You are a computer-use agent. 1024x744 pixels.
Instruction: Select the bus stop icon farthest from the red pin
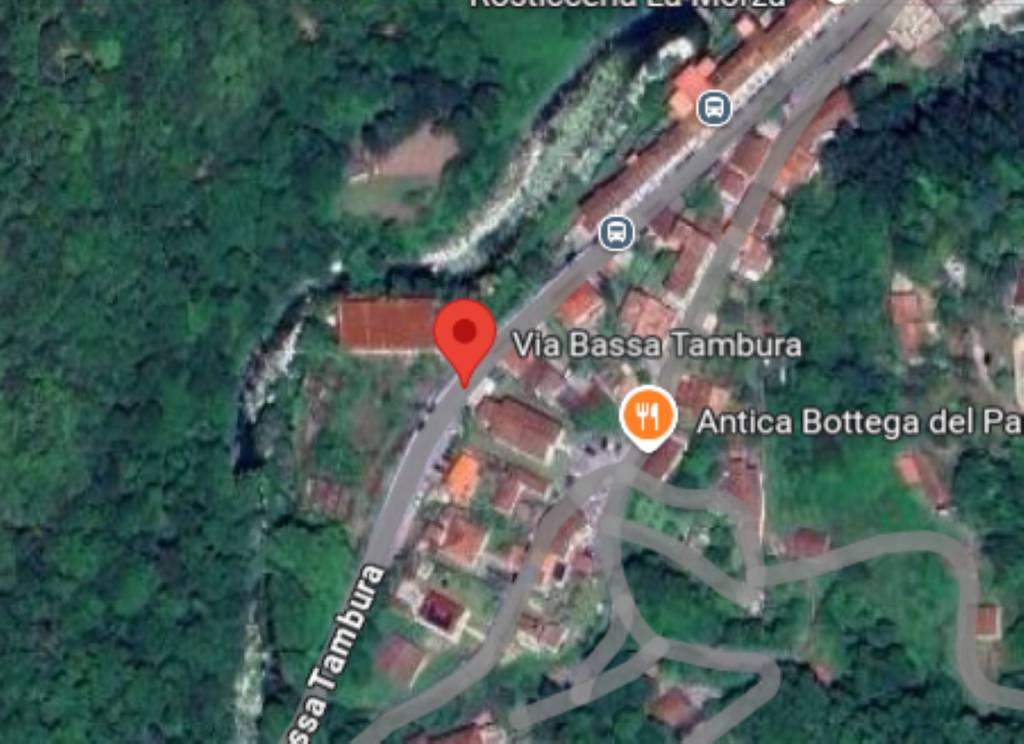point(713,107)
